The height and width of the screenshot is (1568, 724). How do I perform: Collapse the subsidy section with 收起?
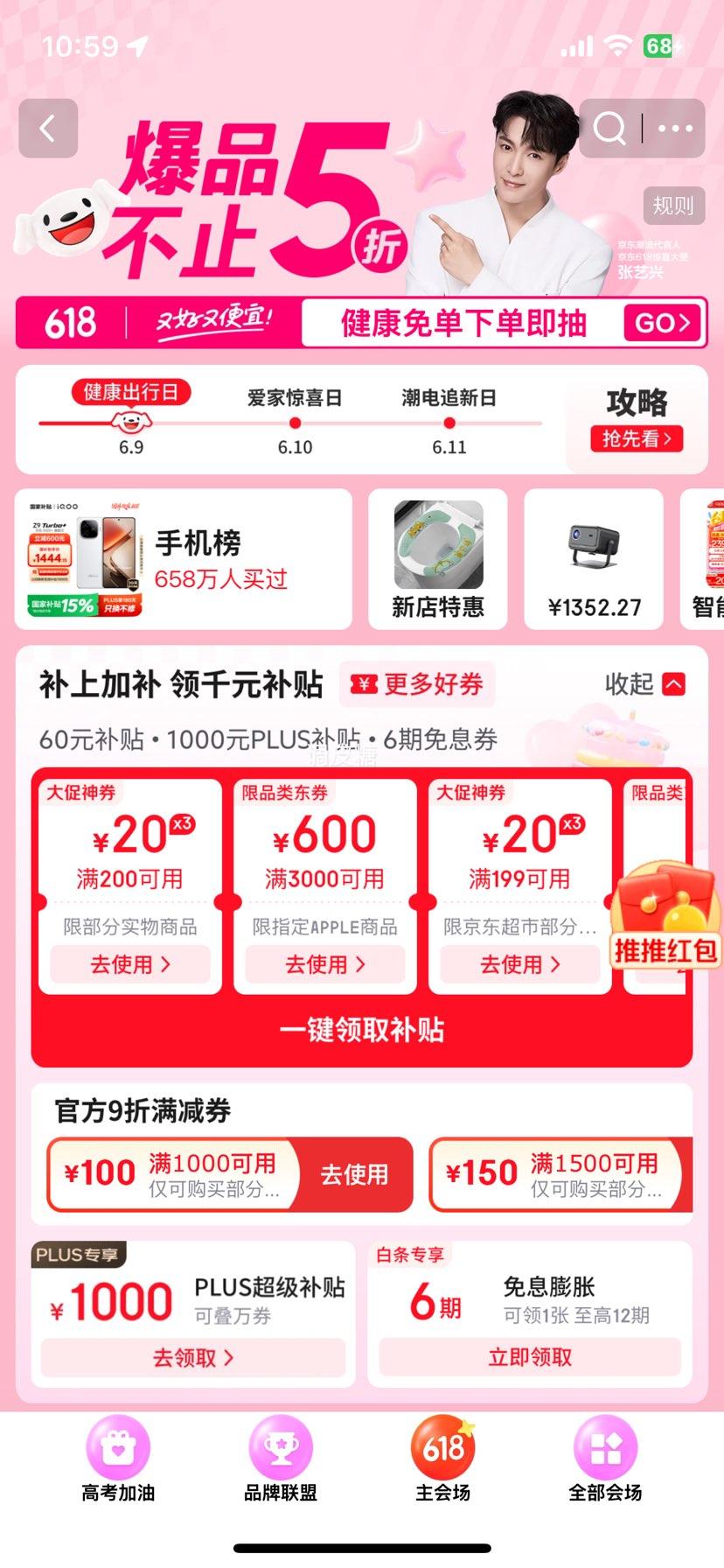(645, 683)
